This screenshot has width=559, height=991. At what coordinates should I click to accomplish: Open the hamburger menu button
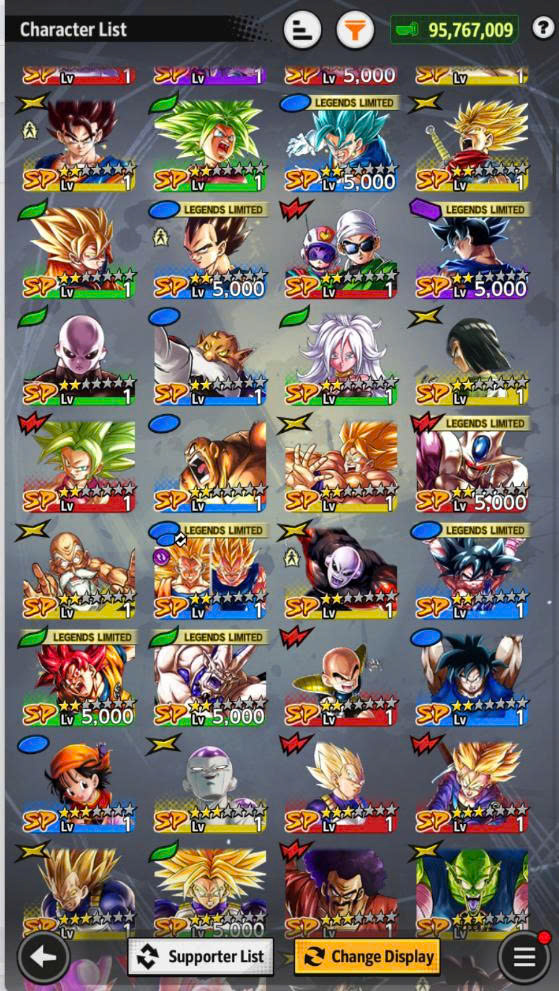coord(524,958)
